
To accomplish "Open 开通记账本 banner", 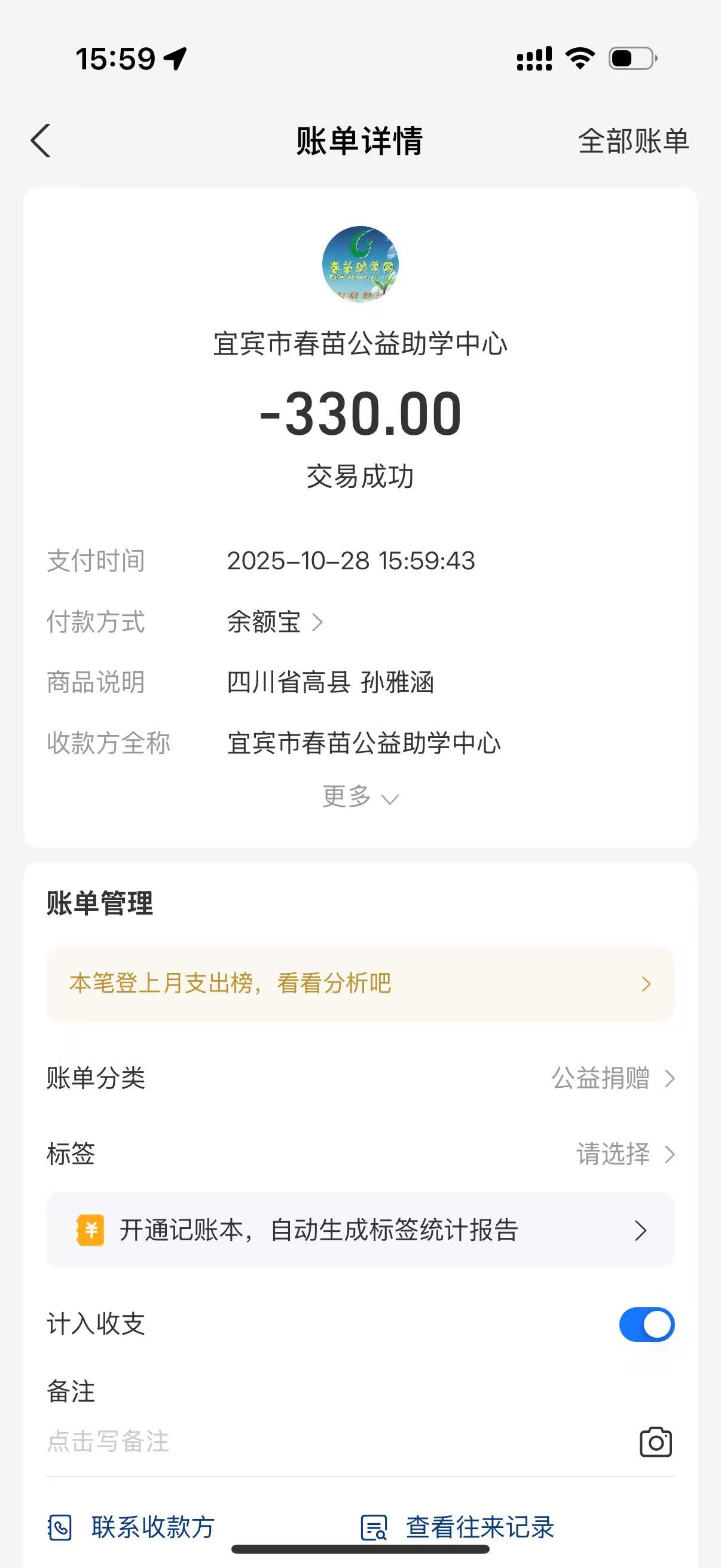I will point(360,1230).
